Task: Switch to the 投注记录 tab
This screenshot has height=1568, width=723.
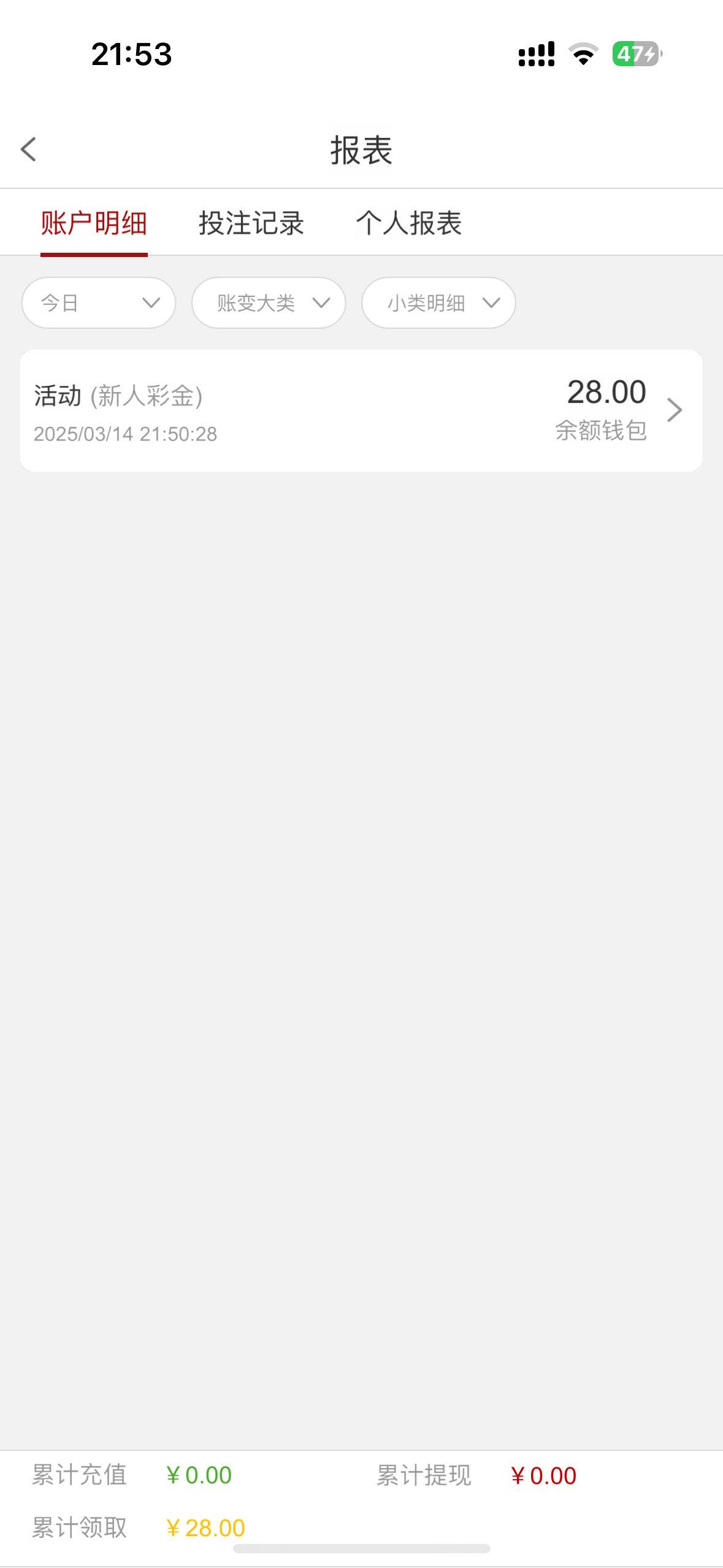Action: click(251, 223)
